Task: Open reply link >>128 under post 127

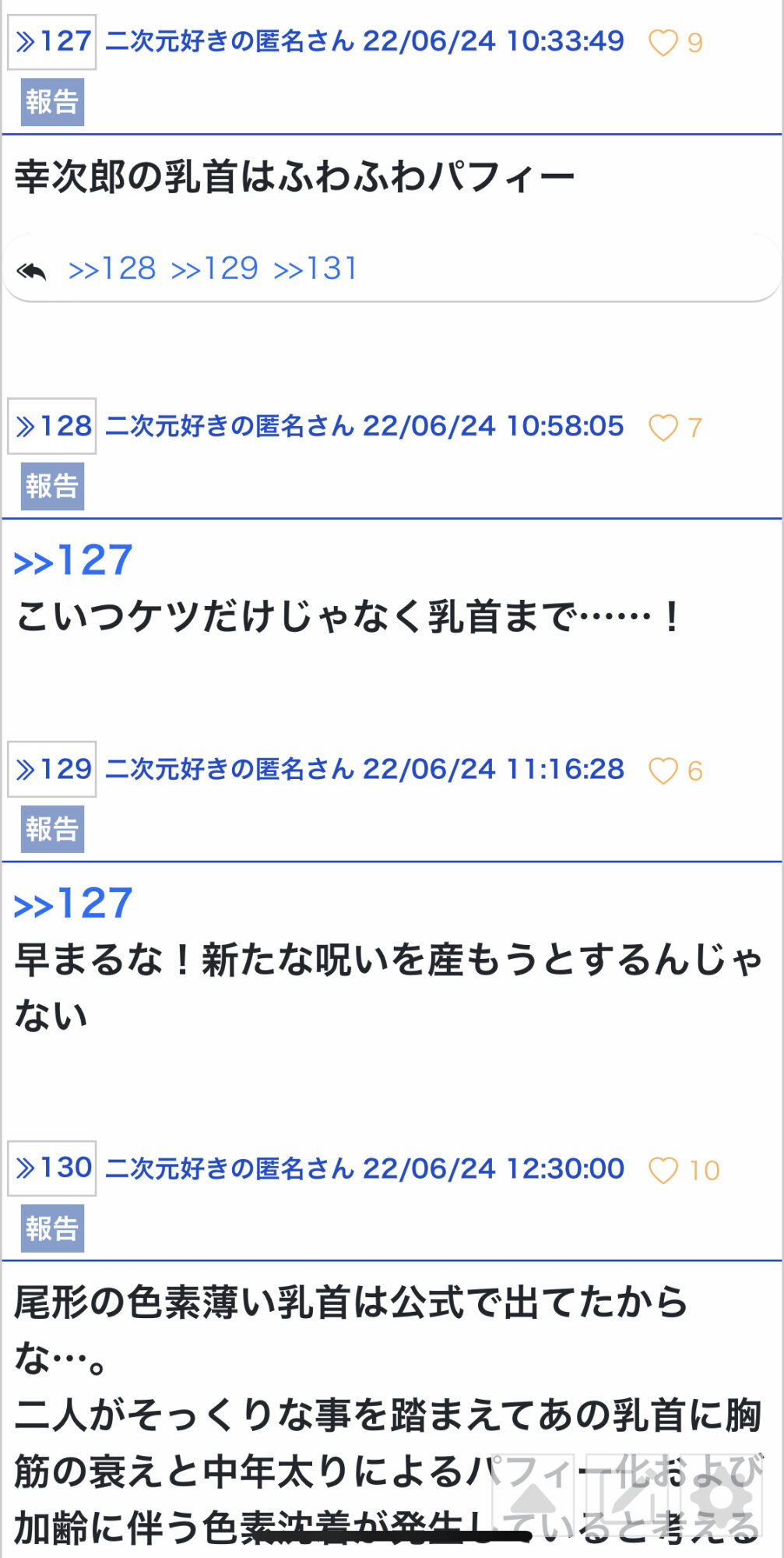Action: (112, 269)
